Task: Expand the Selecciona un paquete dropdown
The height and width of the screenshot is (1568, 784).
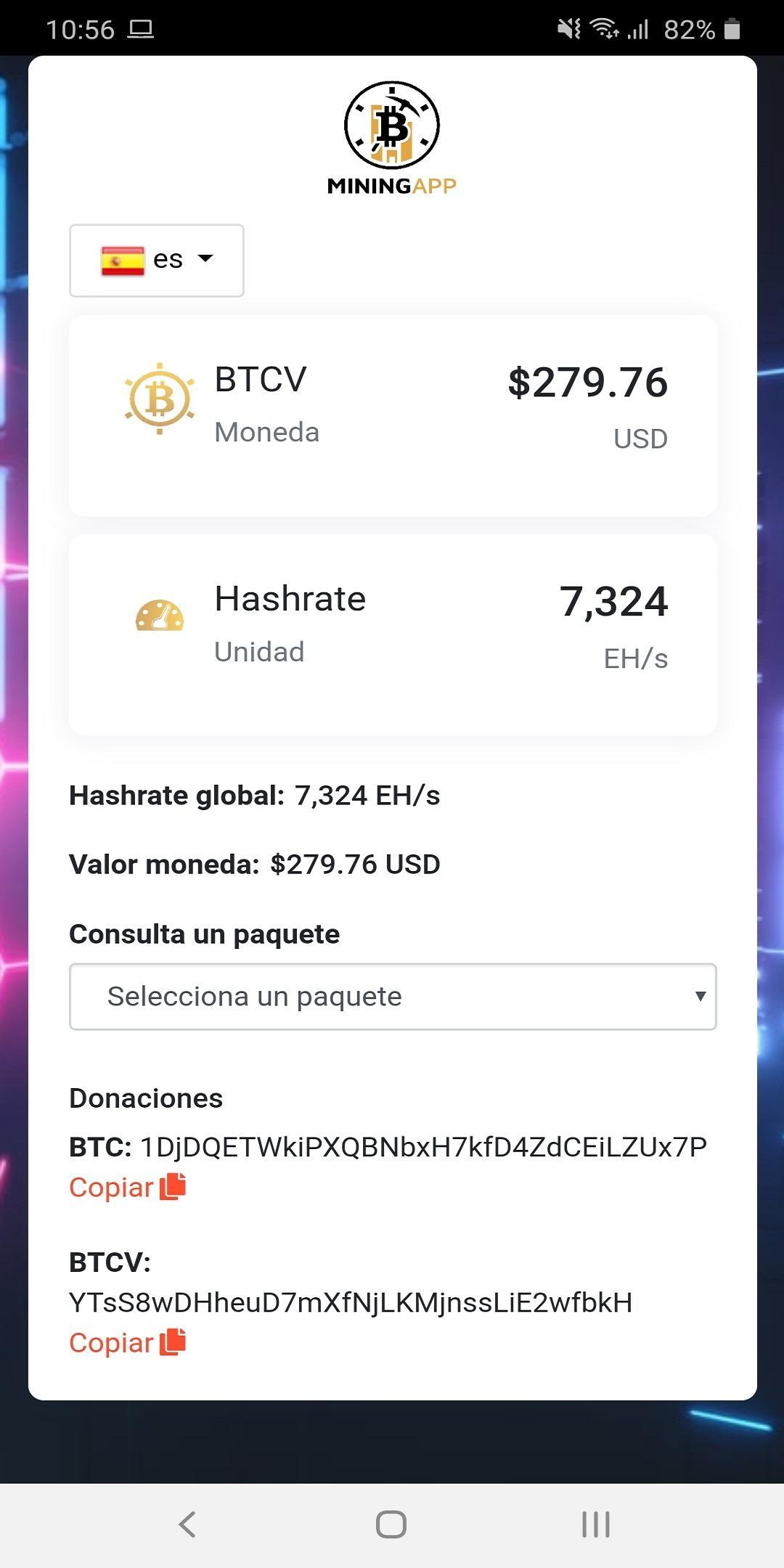Action: pyautogui.click(x=392, y=996)
